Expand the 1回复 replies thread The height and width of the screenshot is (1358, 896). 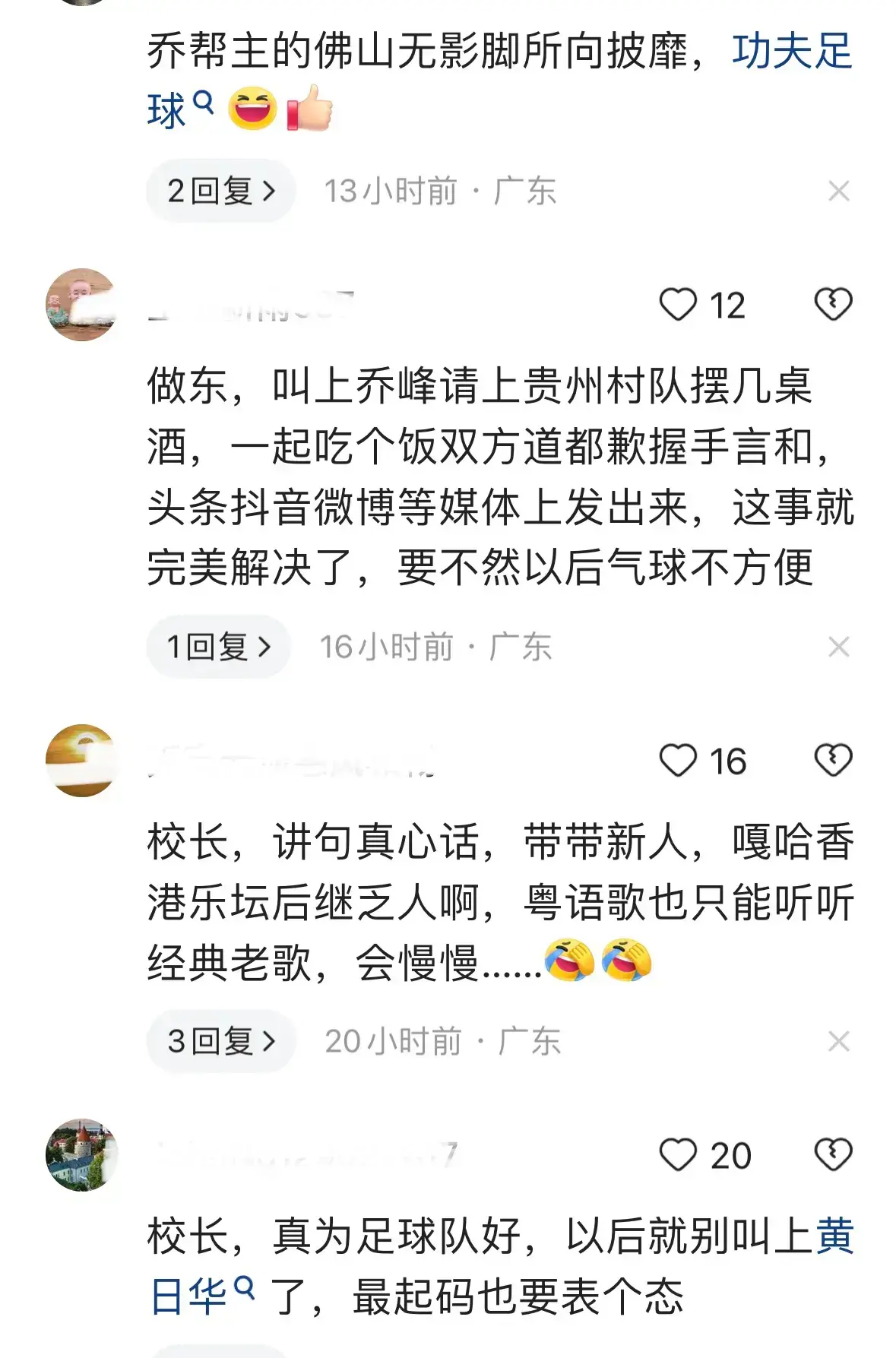[218, 647]
